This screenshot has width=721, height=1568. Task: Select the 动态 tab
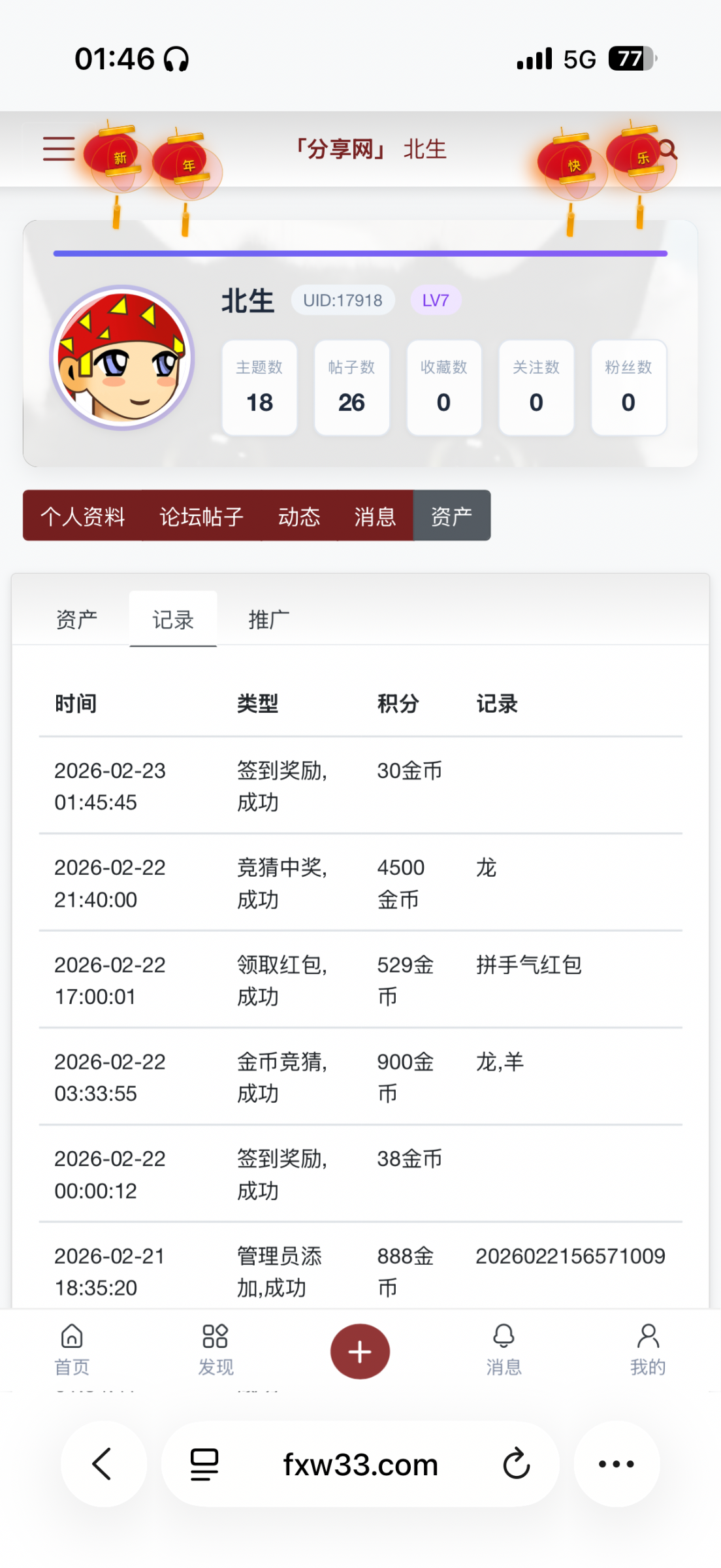pyautogui.click(x=299, y=516)
